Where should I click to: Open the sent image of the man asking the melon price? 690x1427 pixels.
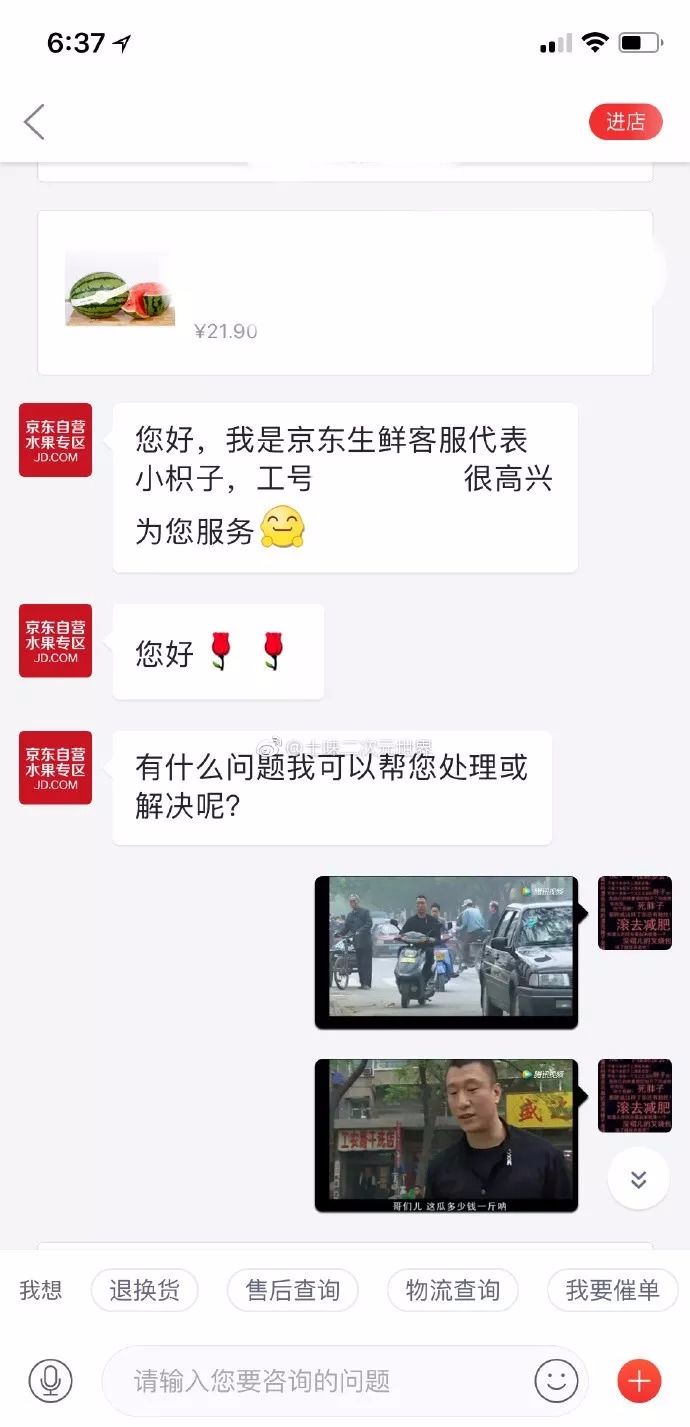446,1135
